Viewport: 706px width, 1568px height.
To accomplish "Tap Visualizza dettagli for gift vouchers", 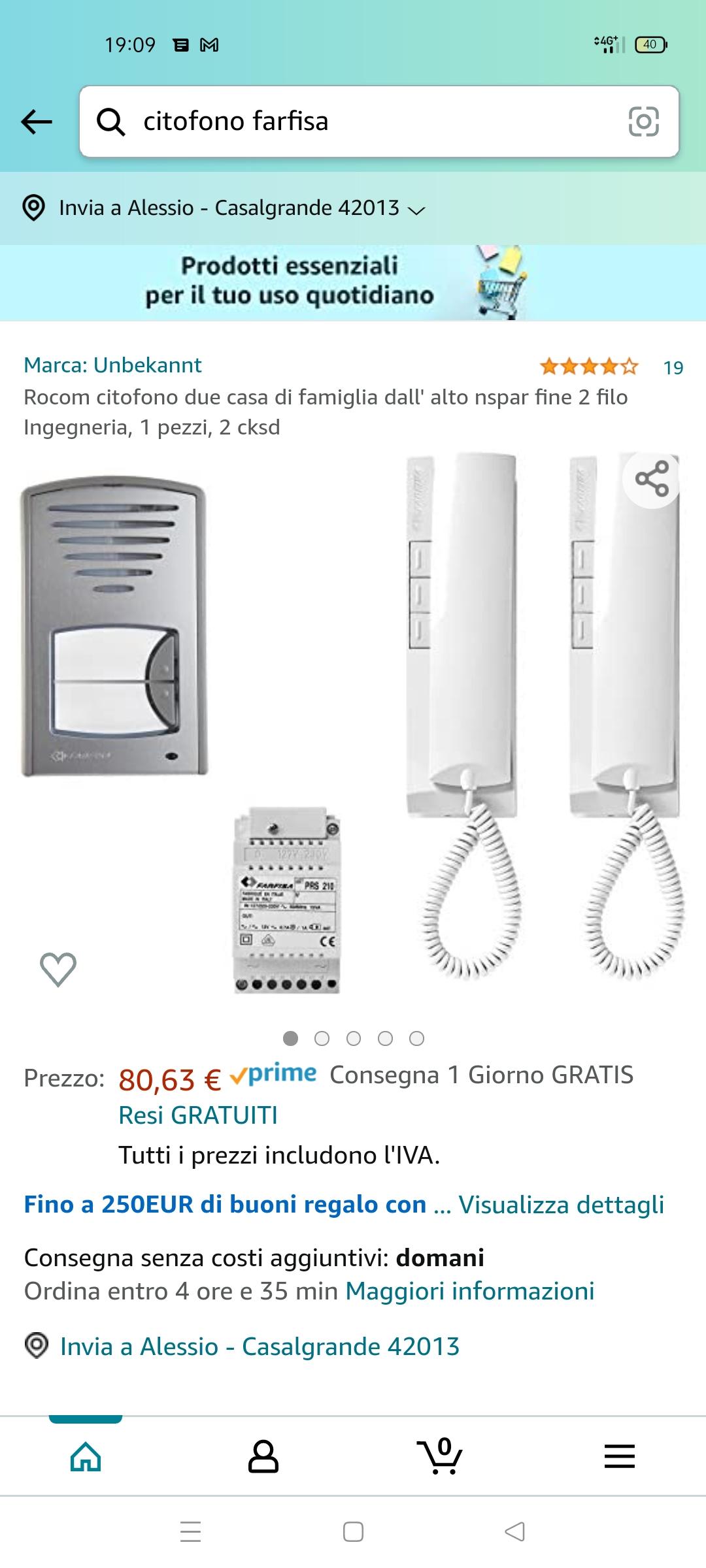I will pyautogui.click(x=562, y=1204).
